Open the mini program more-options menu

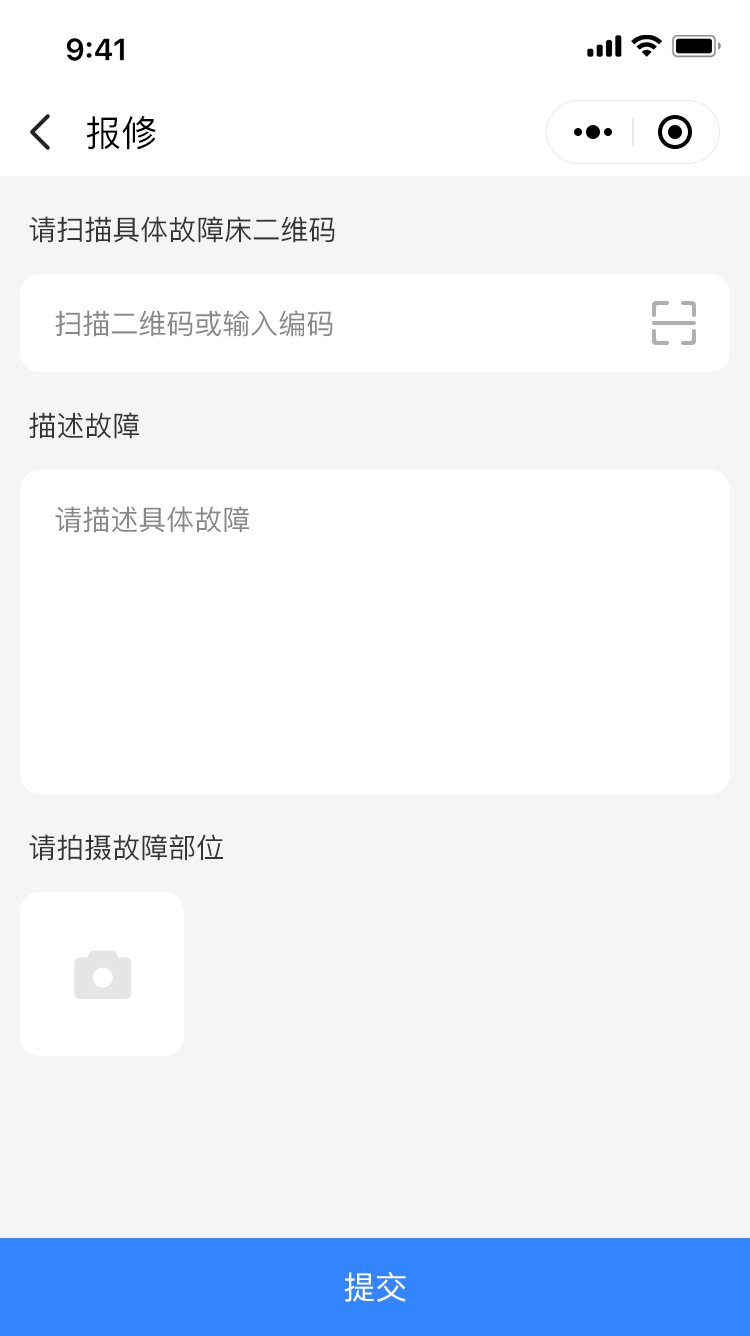pyautogui.click(x=593, y=132)
